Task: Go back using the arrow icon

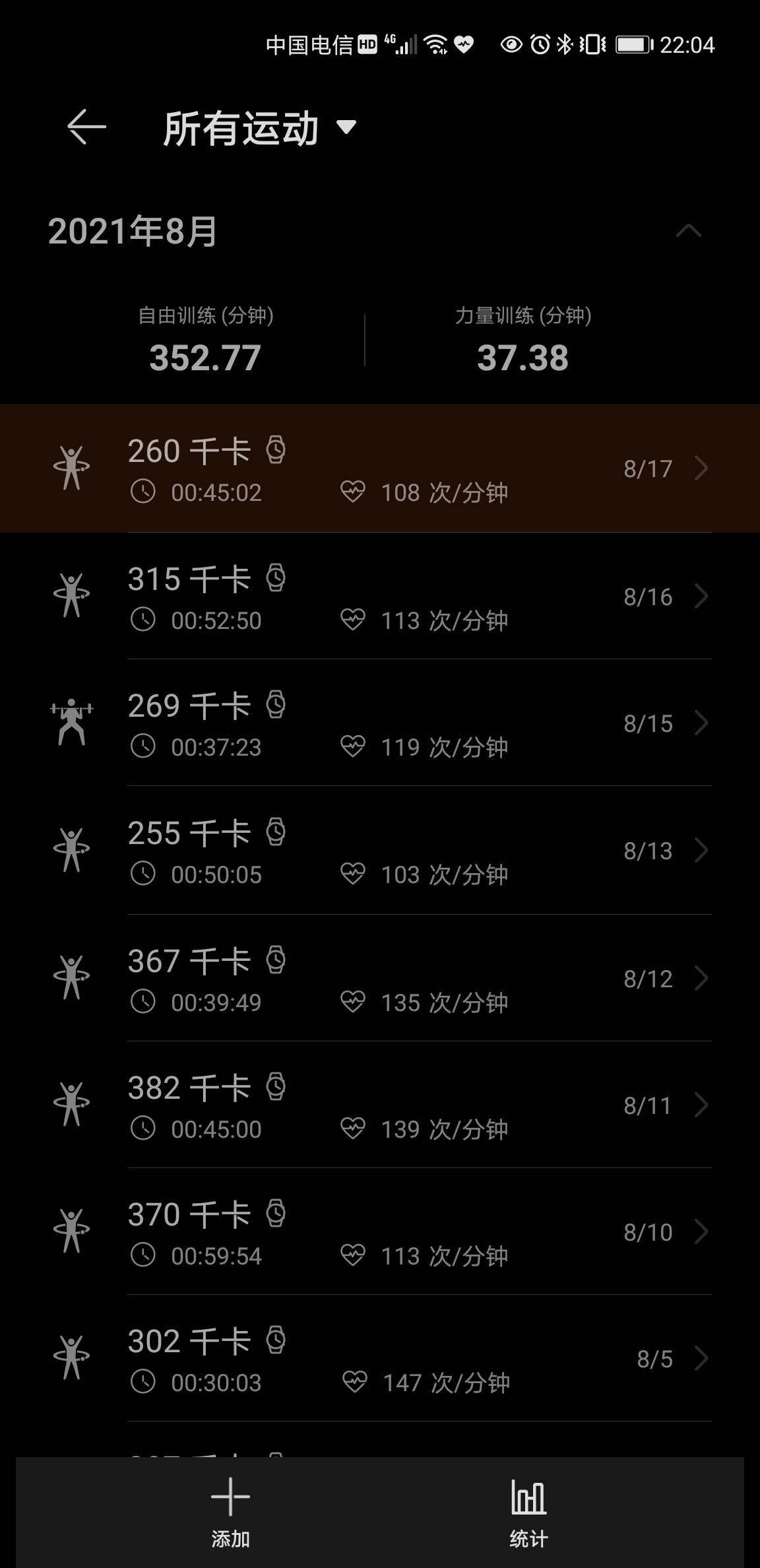Action: coord(86,127)
